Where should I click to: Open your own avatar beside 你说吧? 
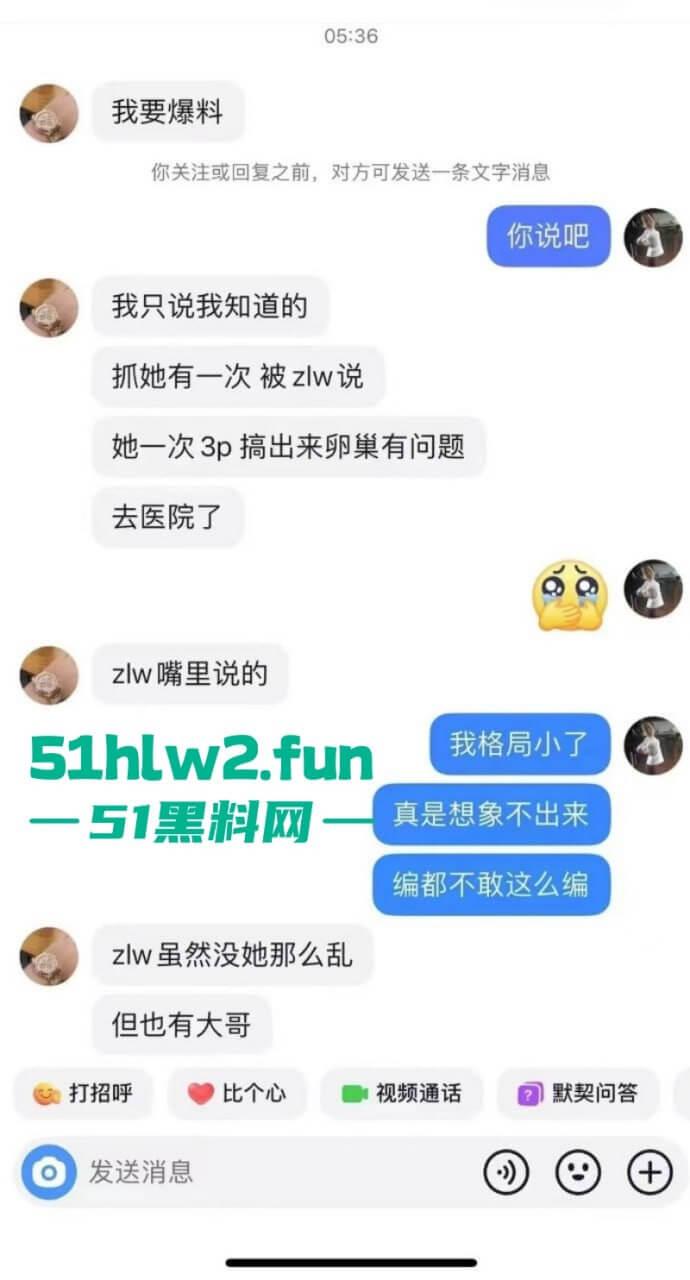[653, 238]
